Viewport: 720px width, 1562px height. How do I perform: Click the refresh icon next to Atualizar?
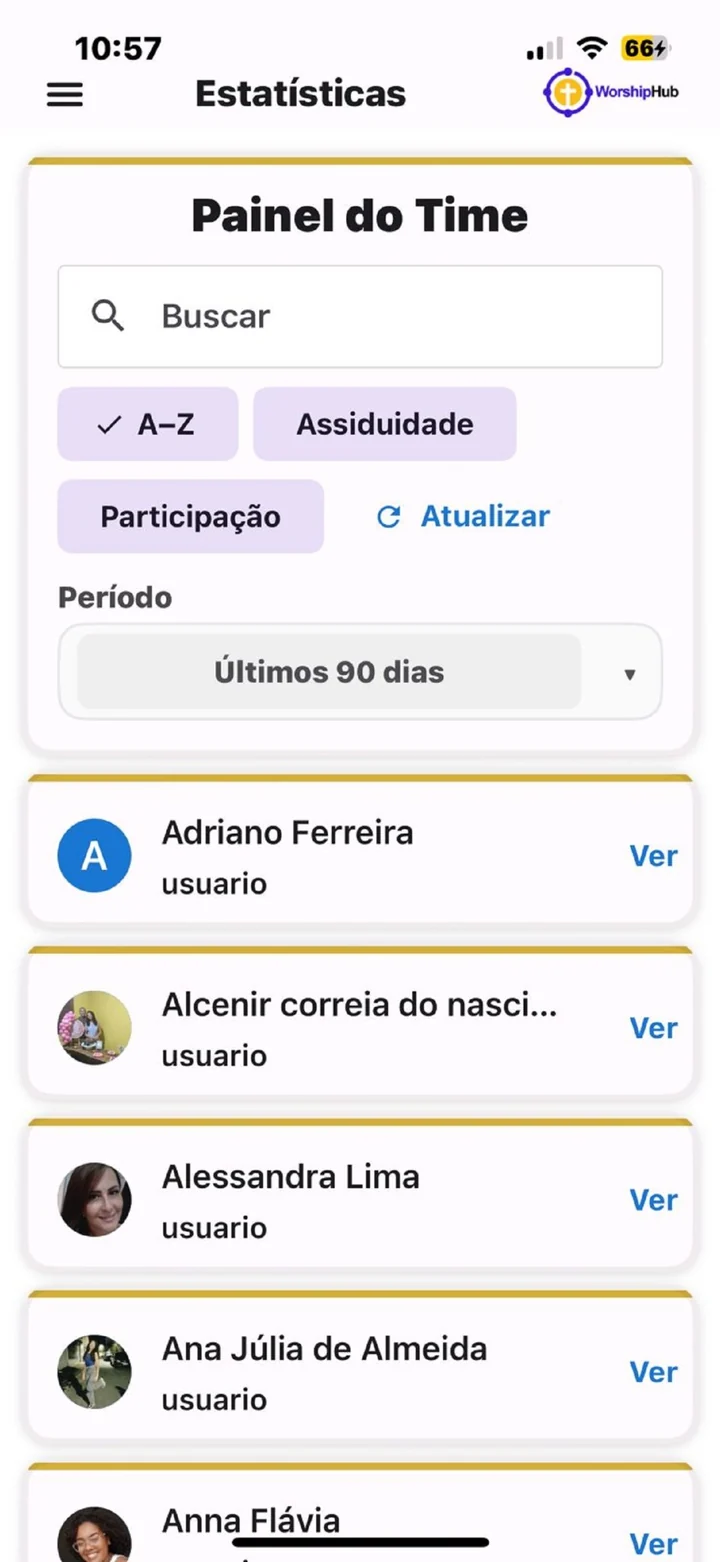[389, 516]
